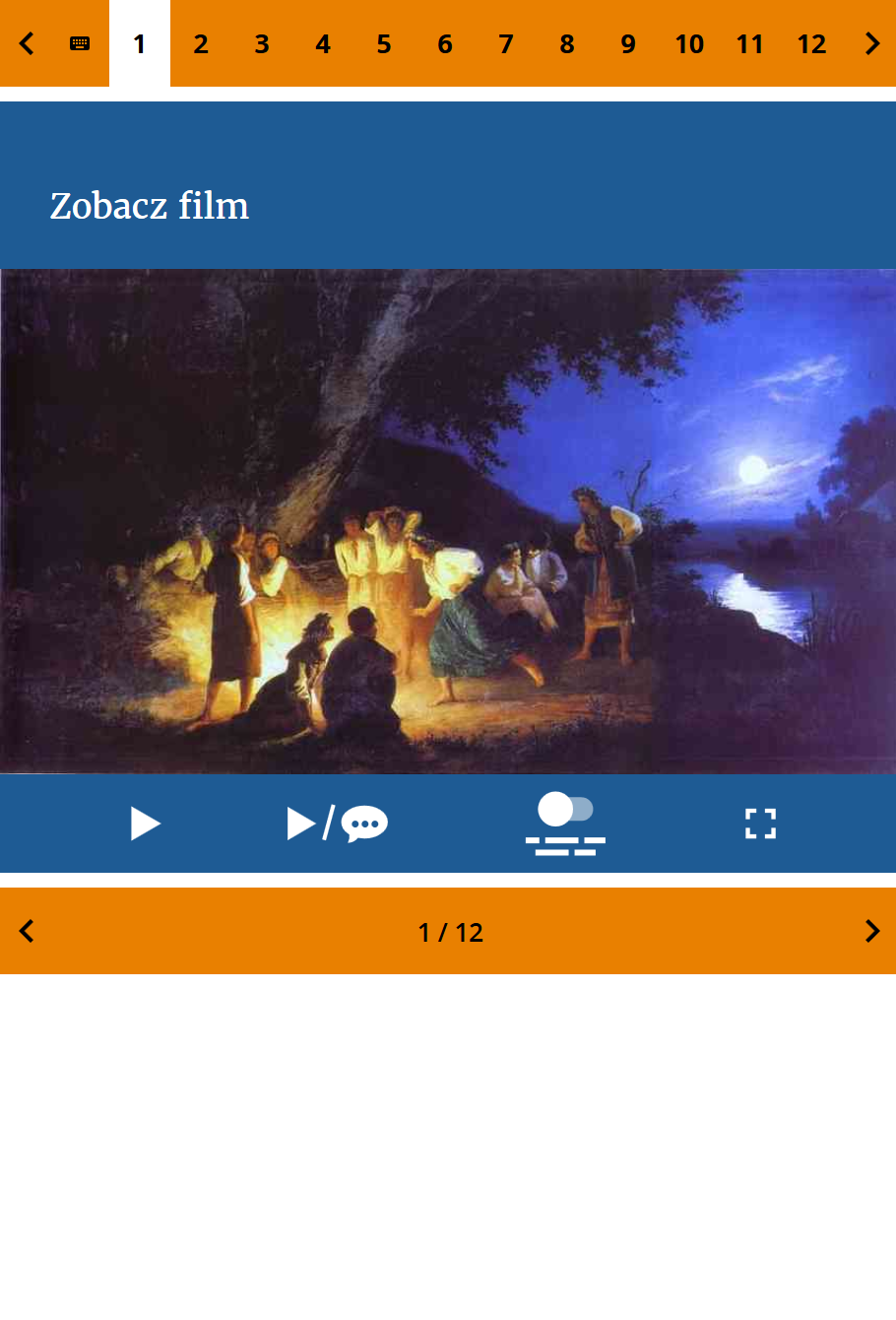Screen dimensions: 896x1320
Task: Switch to page 3
Action: click(x=262, y=44)
